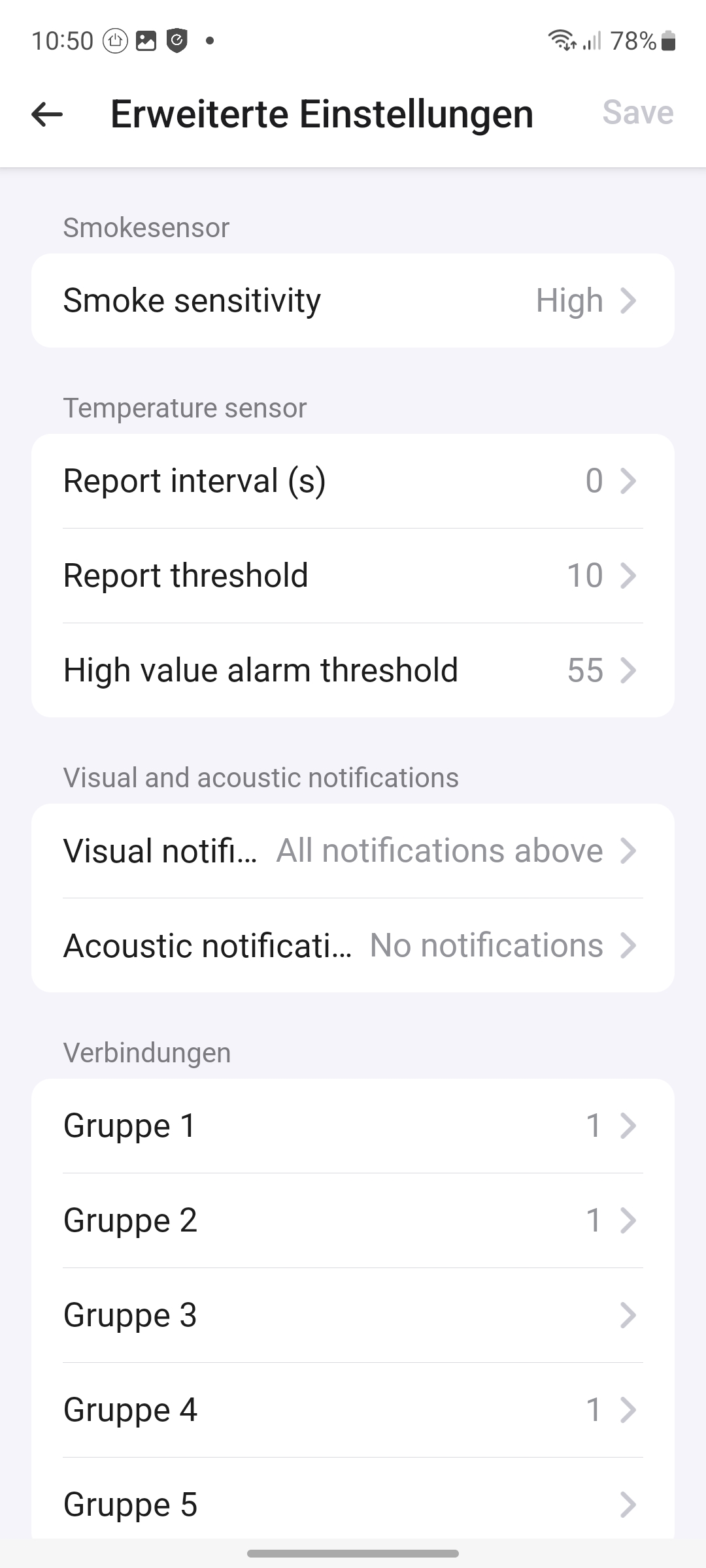Screen dimensions: 706x1568
Task: Go back using the top-left arrow
Action: [x=47, y=114]
